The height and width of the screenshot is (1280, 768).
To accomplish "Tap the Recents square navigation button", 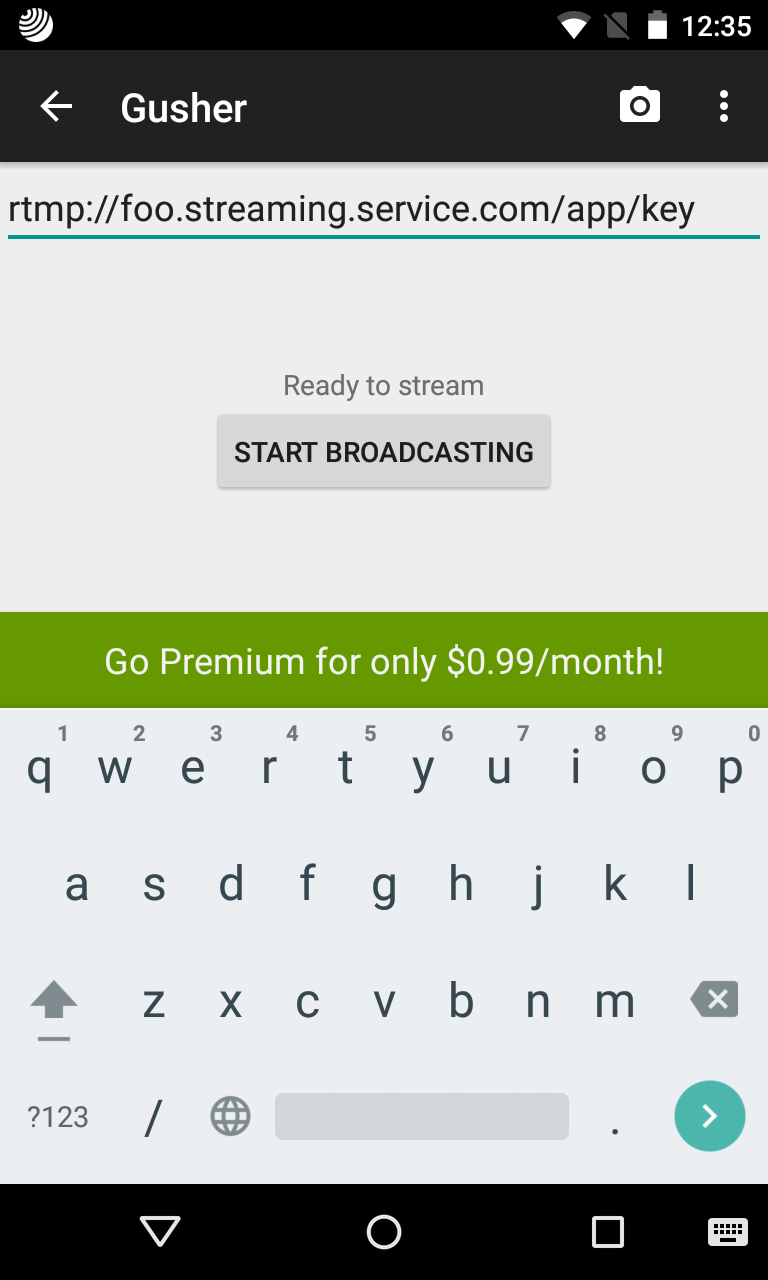I will click(607, 1232).
